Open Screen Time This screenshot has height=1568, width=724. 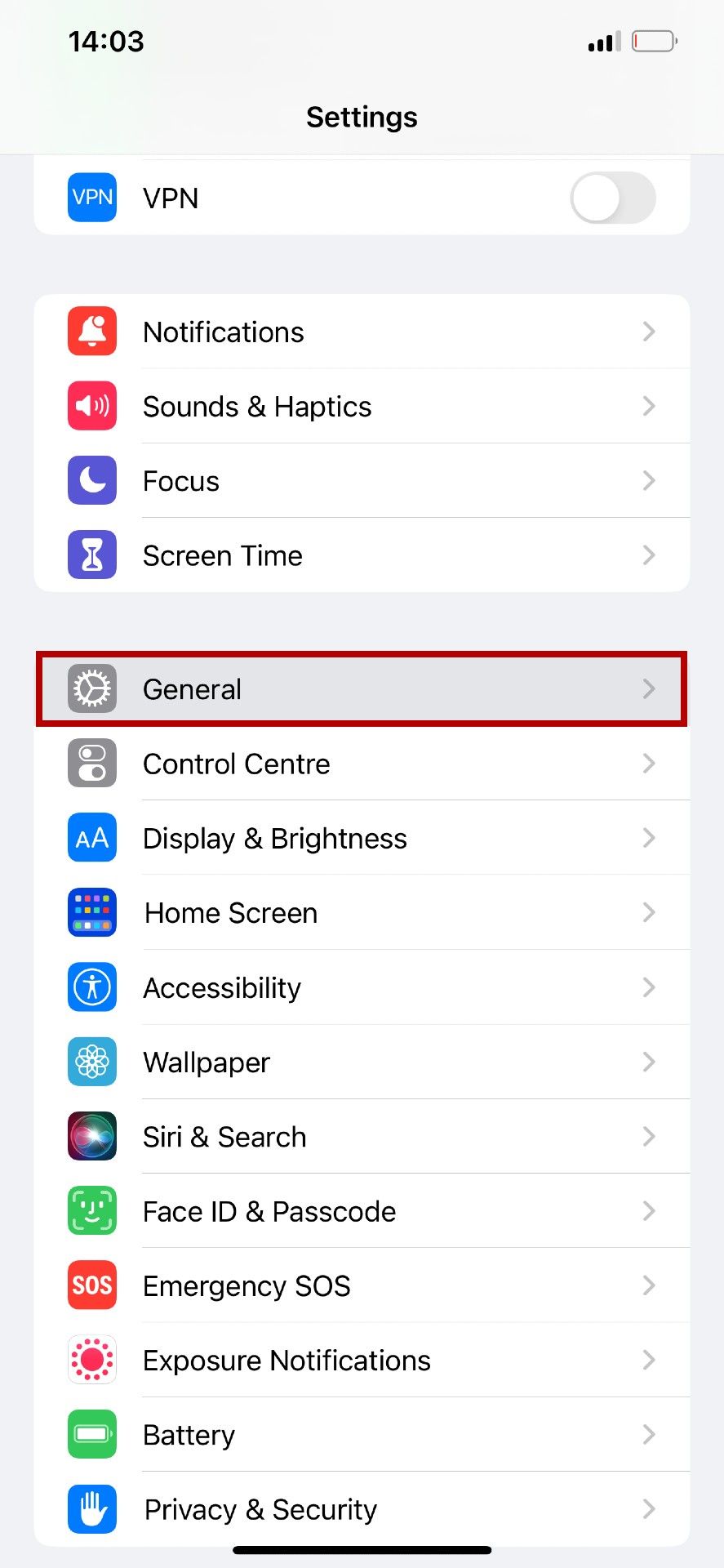362,555
